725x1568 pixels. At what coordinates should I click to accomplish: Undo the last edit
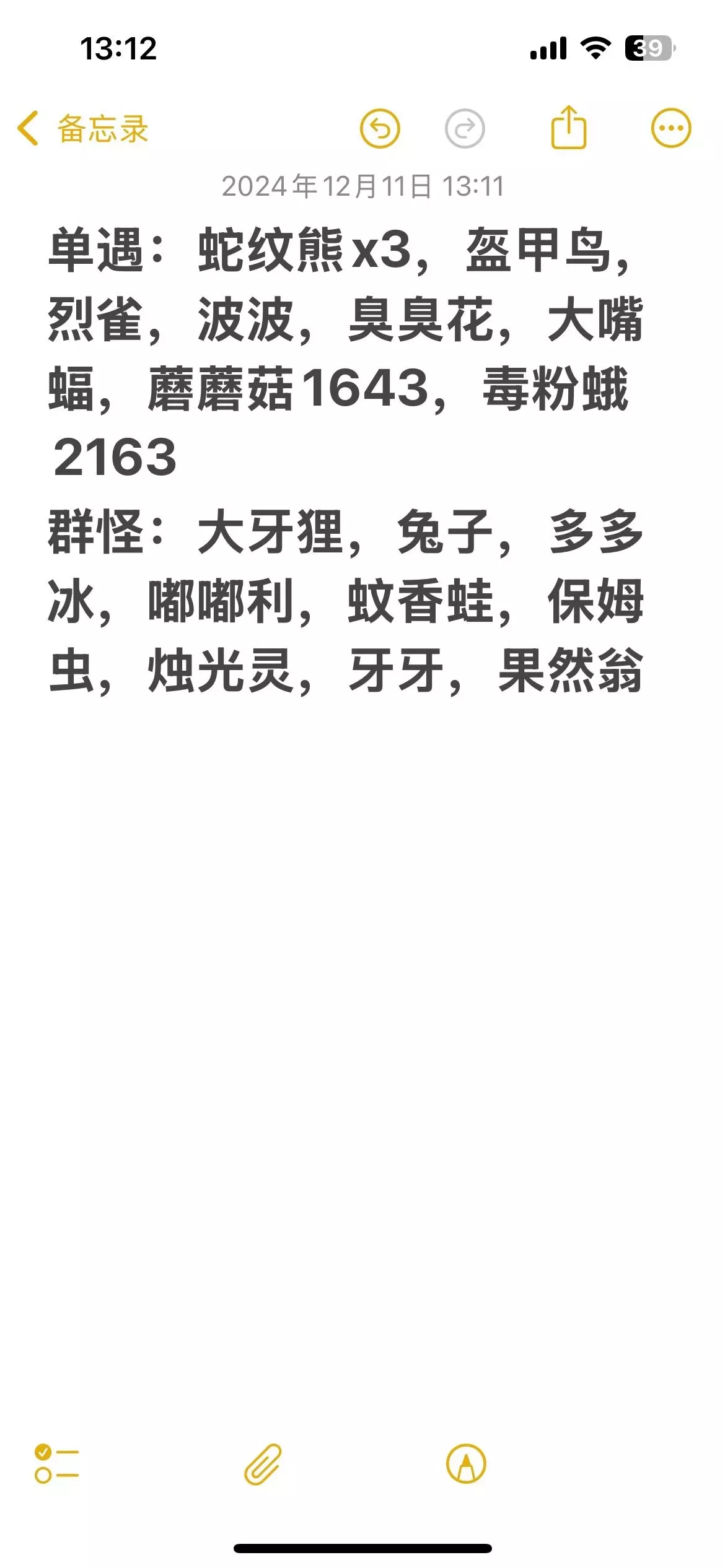(380, 129)
